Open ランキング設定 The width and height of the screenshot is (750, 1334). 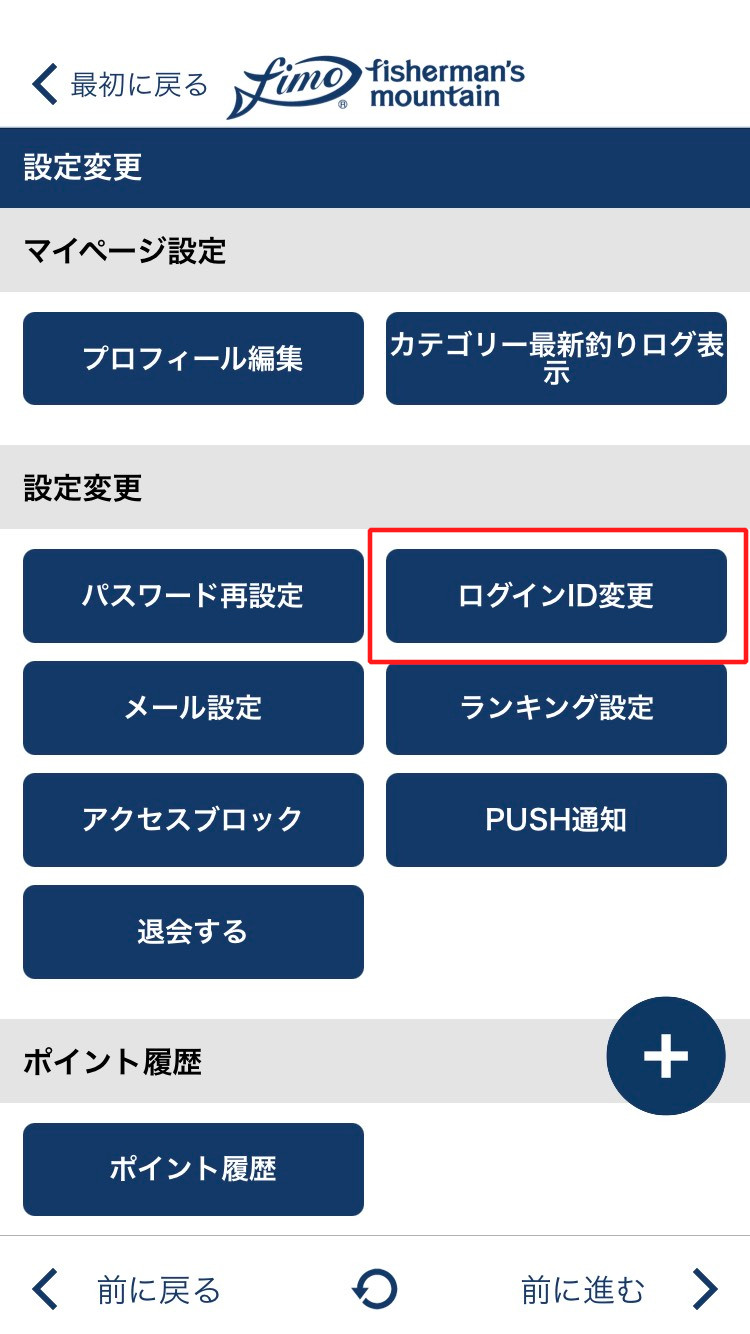point(556,708)
